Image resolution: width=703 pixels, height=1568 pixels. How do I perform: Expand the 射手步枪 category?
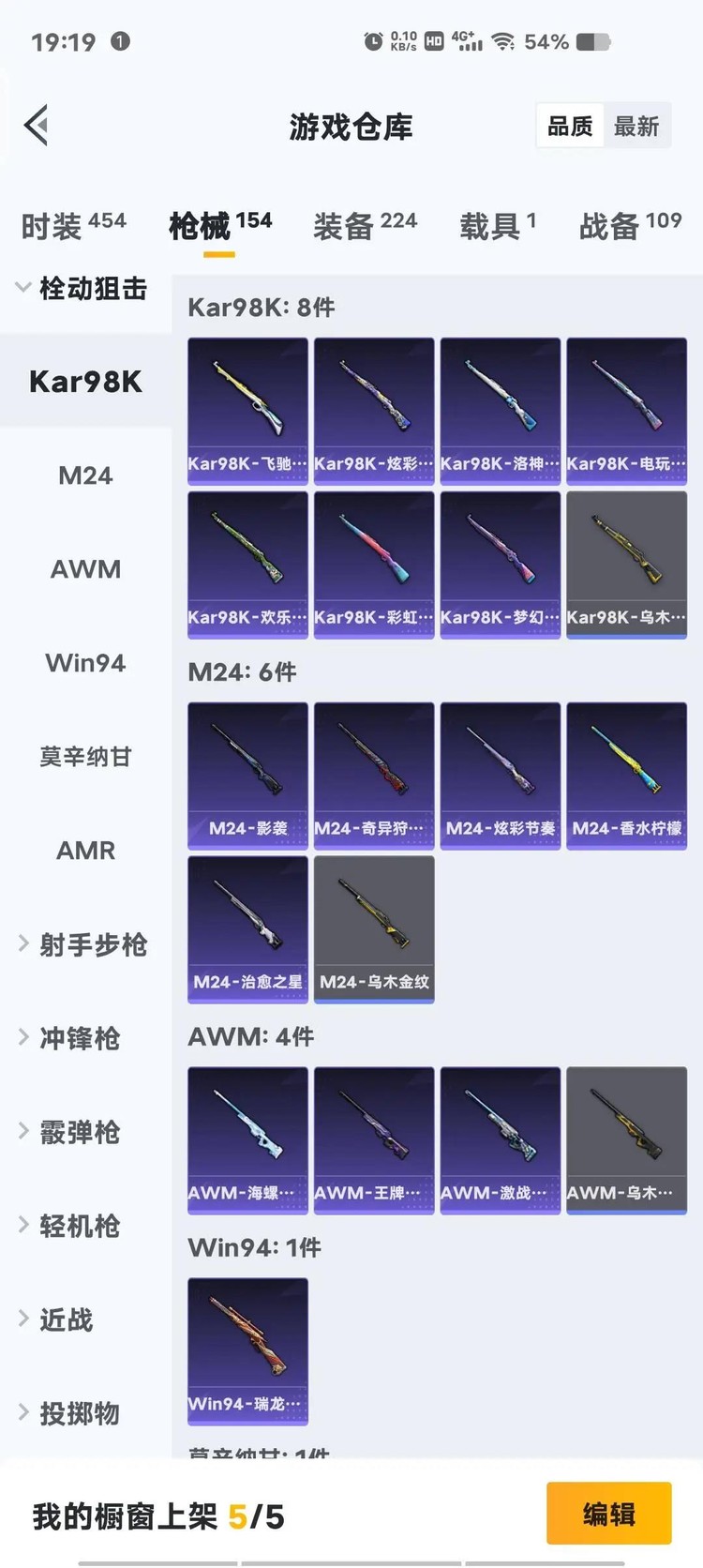tap(82, 944)
